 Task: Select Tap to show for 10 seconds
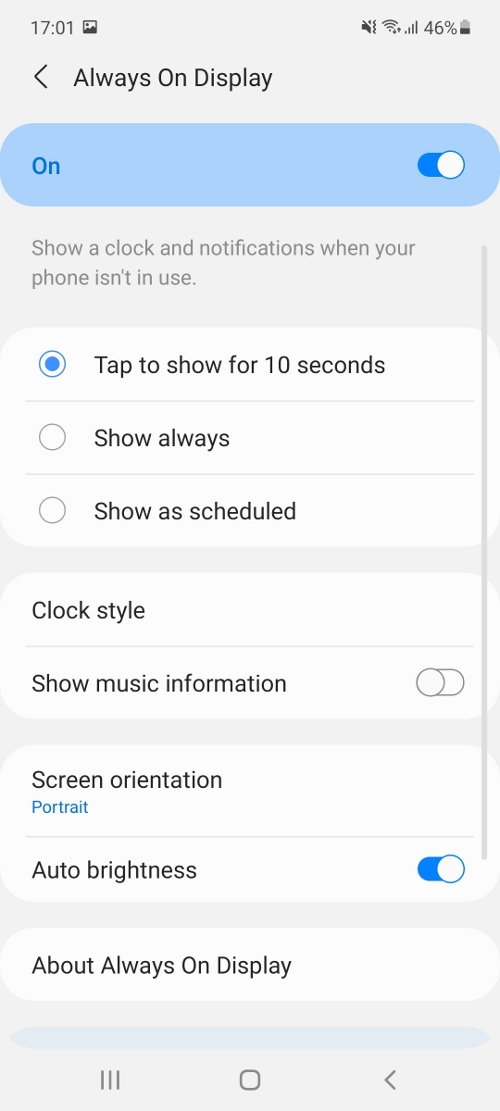(249, 365)
